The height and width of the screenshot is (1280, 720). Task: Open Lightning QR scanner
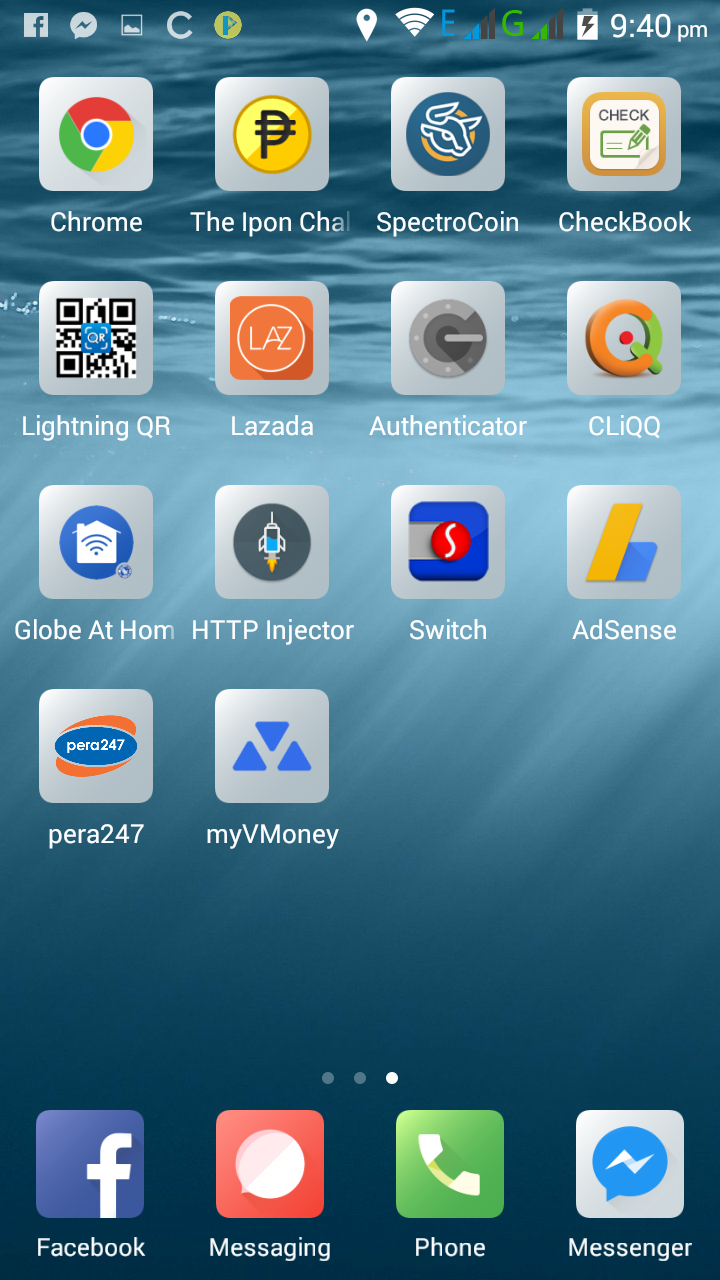click(96, 338)
